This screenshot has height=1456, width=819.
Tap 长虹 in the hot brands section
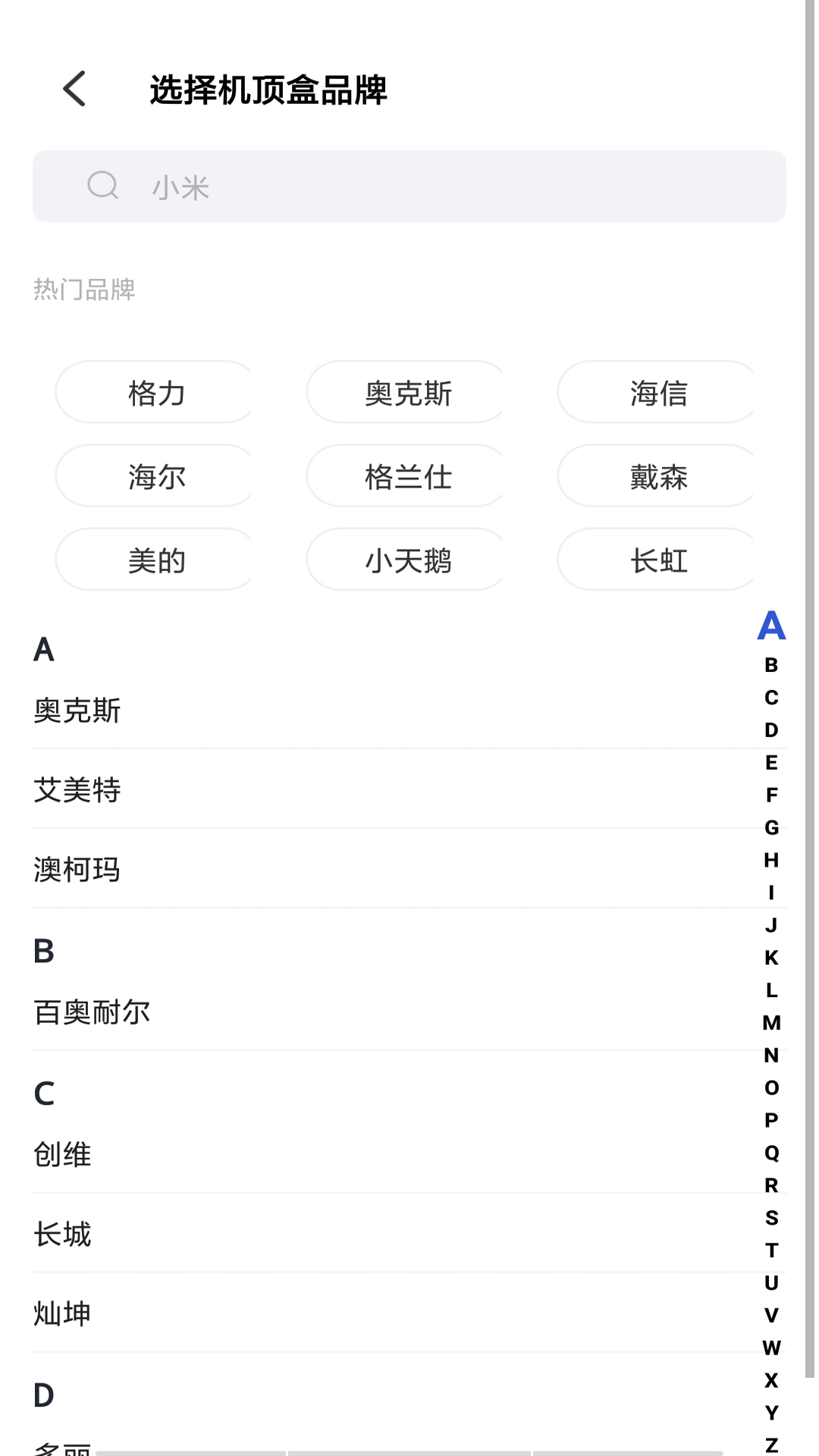(657, 560)
